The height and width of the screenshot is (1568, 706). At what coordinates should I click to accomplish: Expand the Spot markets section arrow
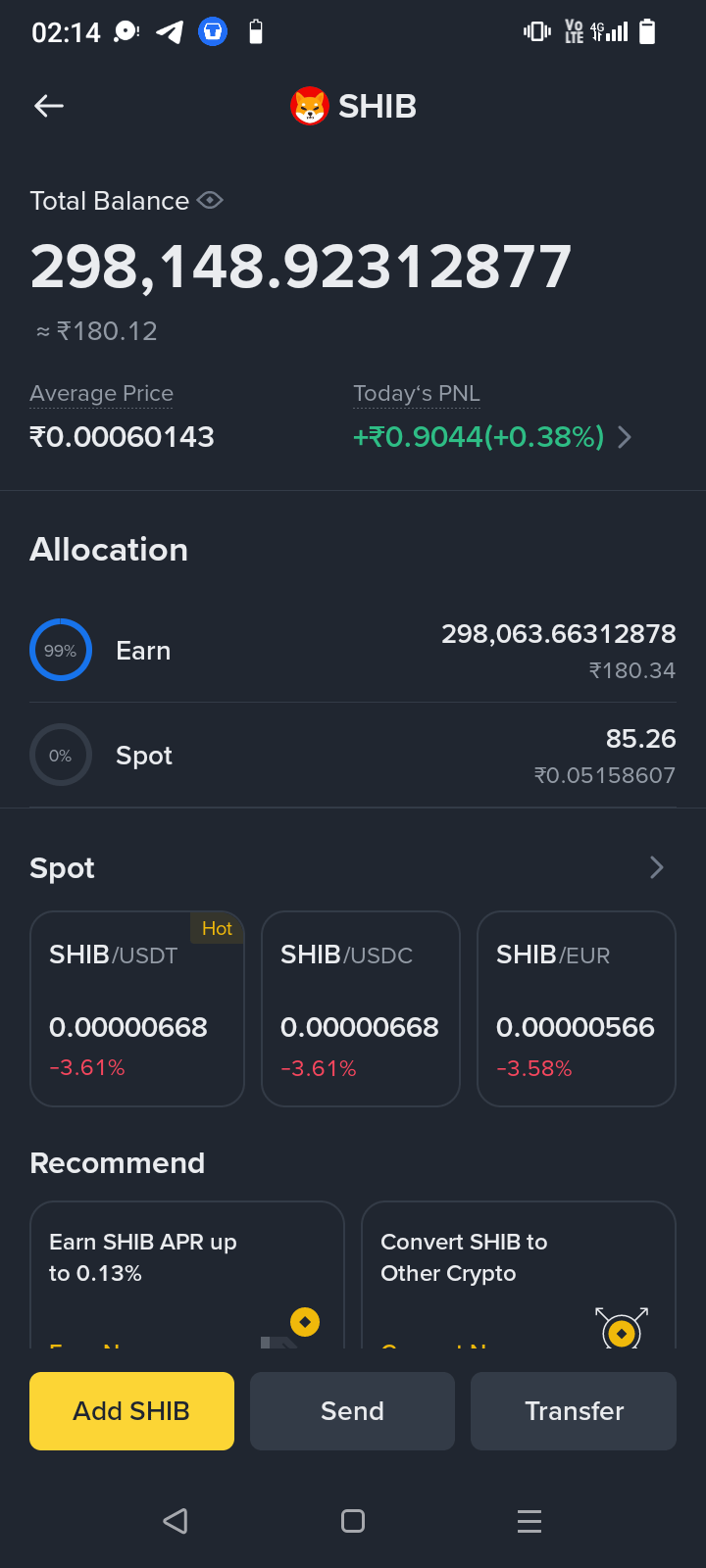point(656,867)
